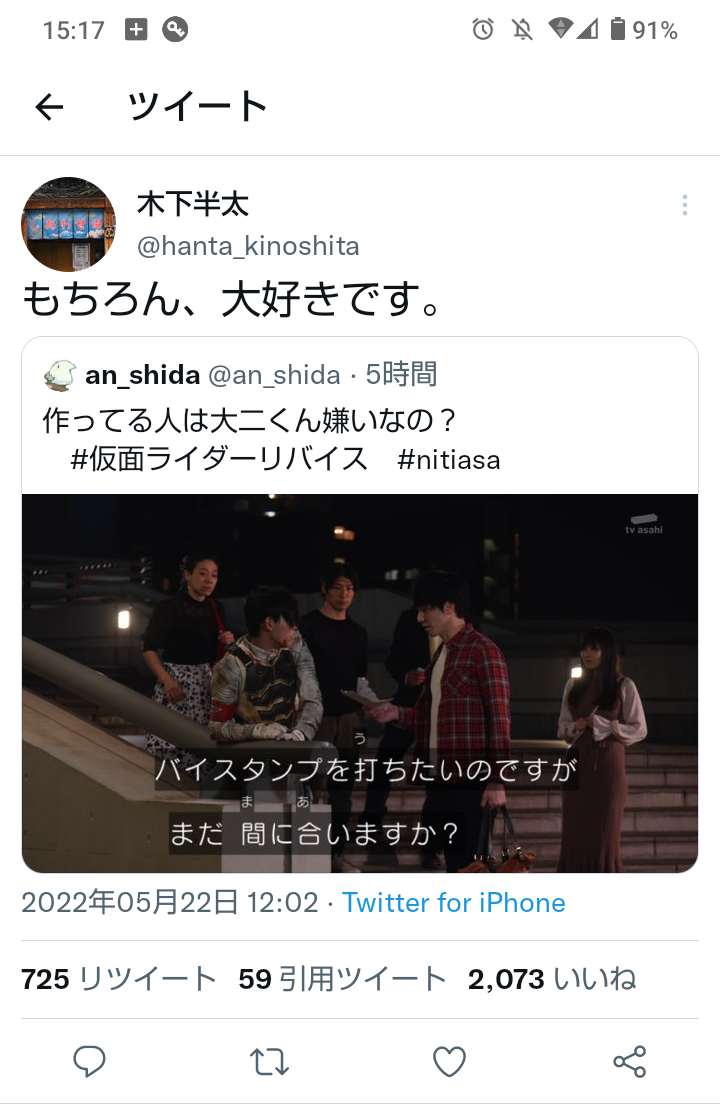Like this tweet with the heart

pyautogui.click(x=450, y=1061)
